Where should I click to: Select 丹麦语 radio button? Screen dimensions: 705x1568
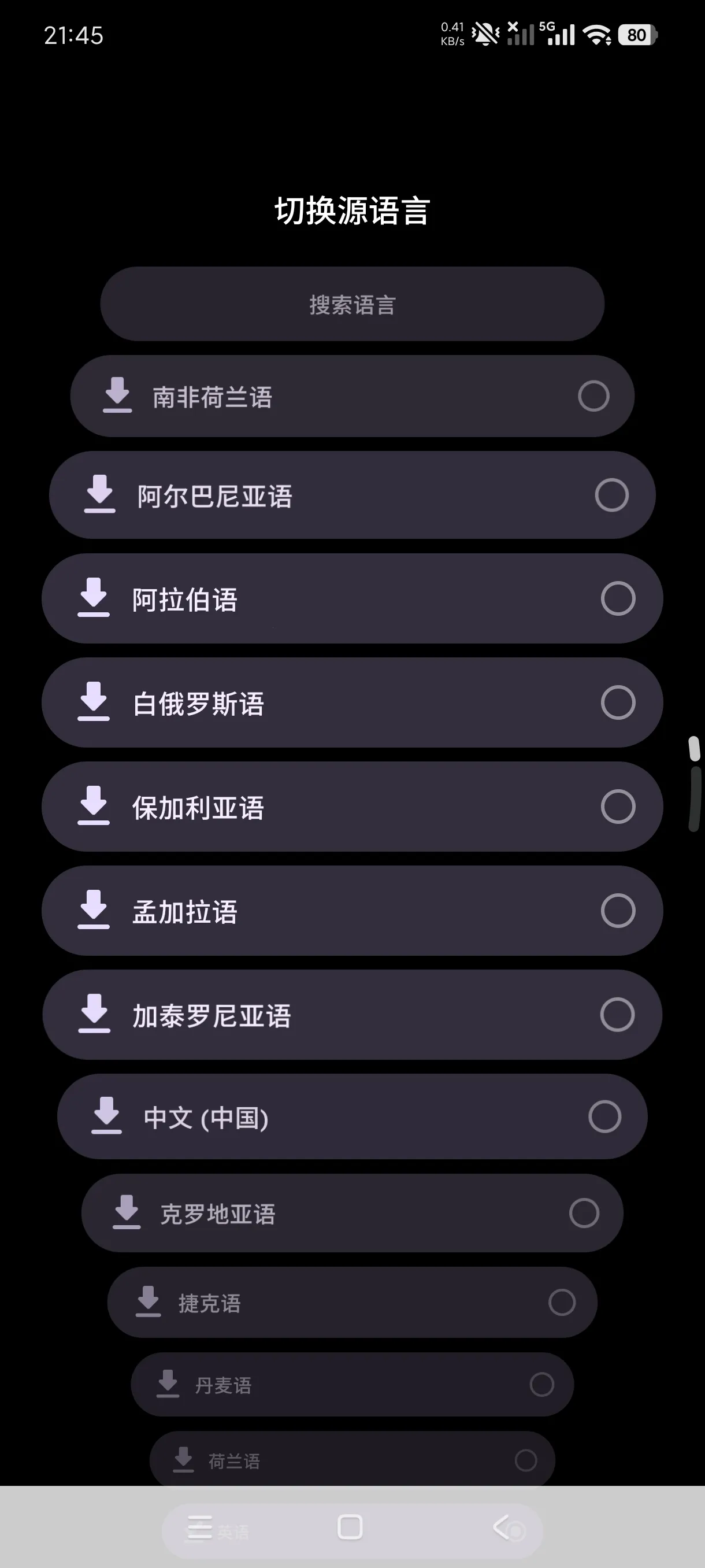(541, 1384)
